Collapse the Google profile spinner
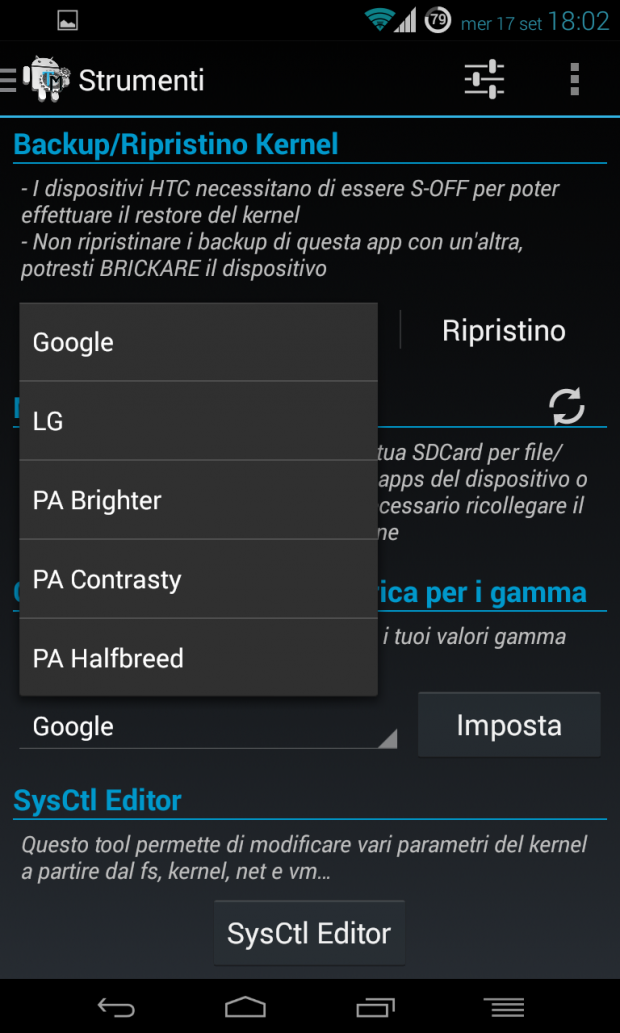620x1033 pixels. point(208,727)
